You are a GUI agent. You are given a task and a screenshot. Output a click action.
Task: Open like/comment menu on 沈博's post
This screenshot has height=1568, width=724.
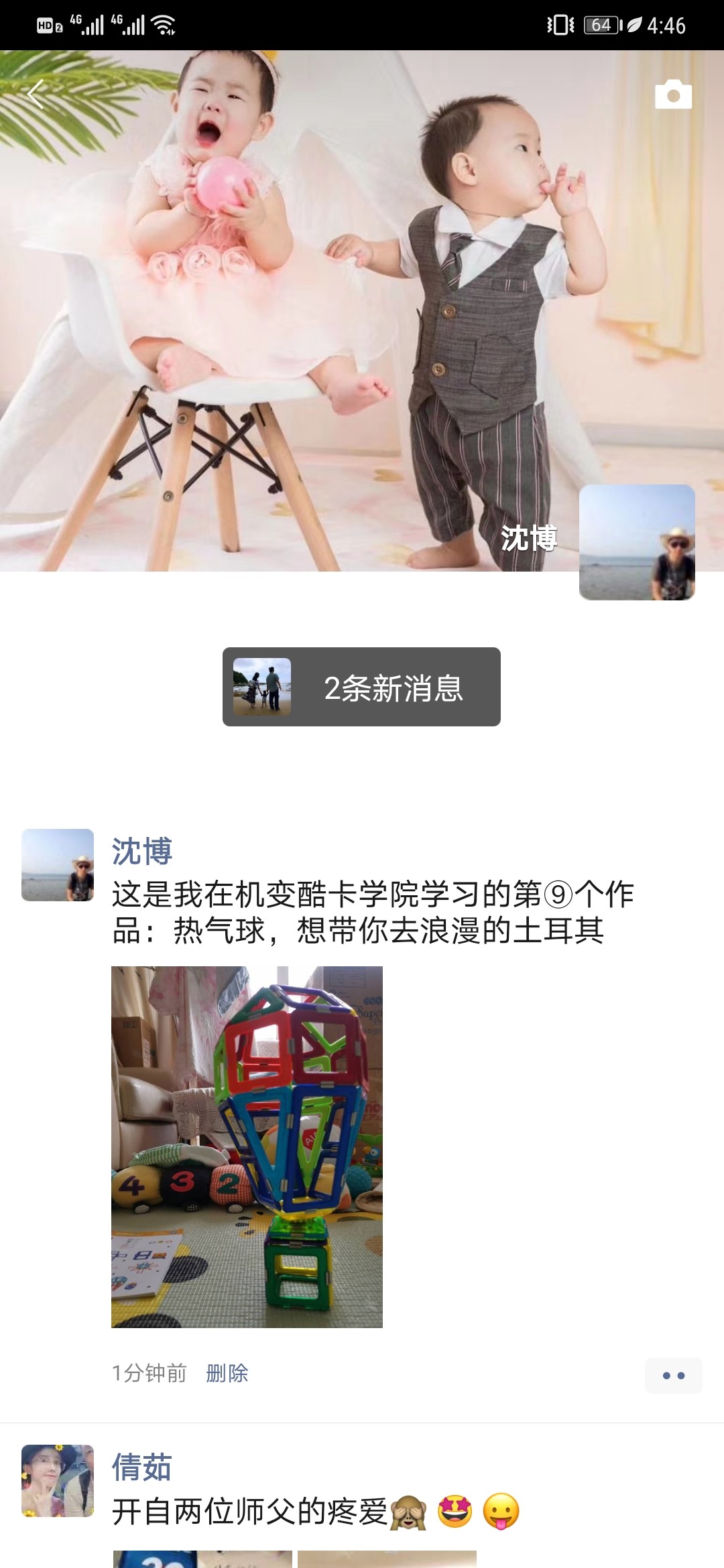pyautogui.click(x=673, y=1376)
